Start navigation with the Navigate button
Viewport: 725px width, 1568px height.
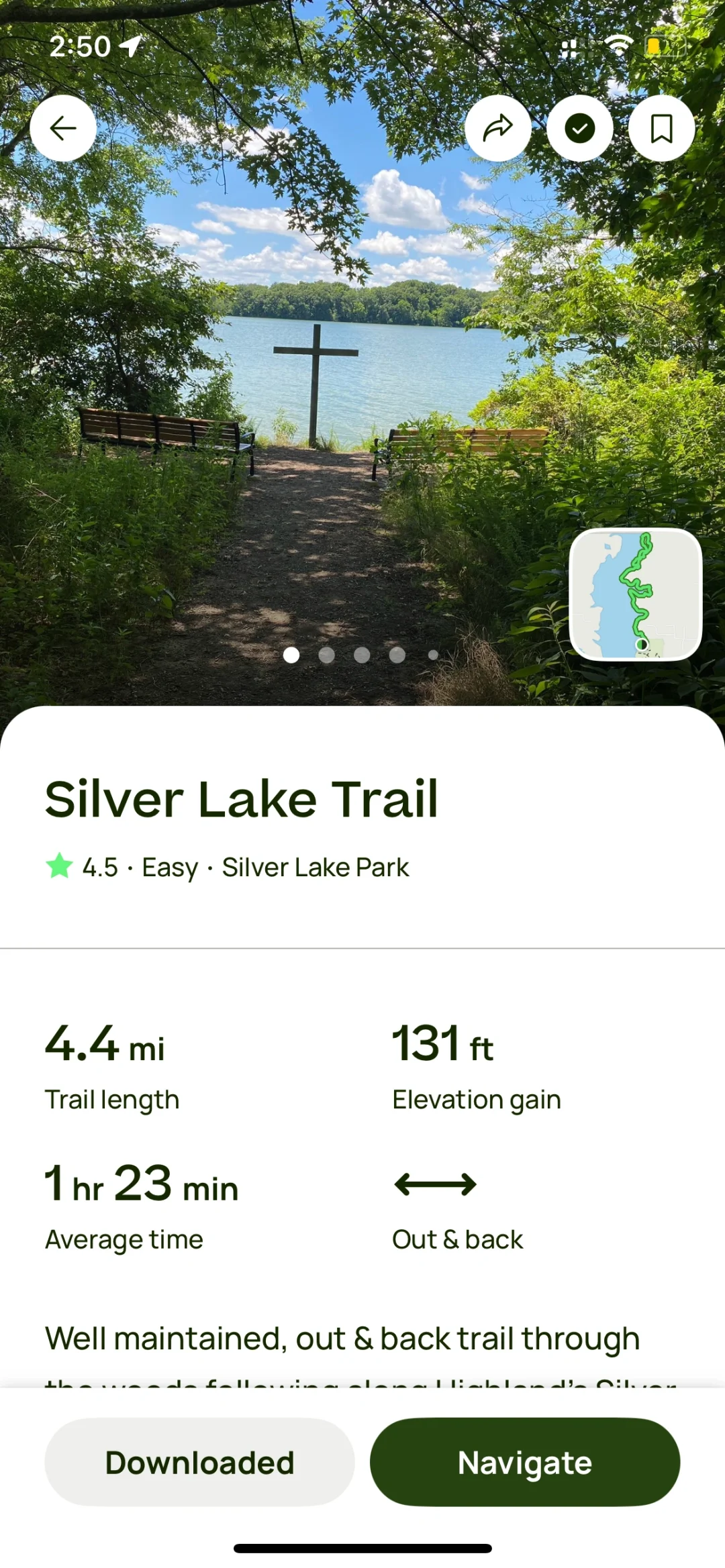[524, 1461]
